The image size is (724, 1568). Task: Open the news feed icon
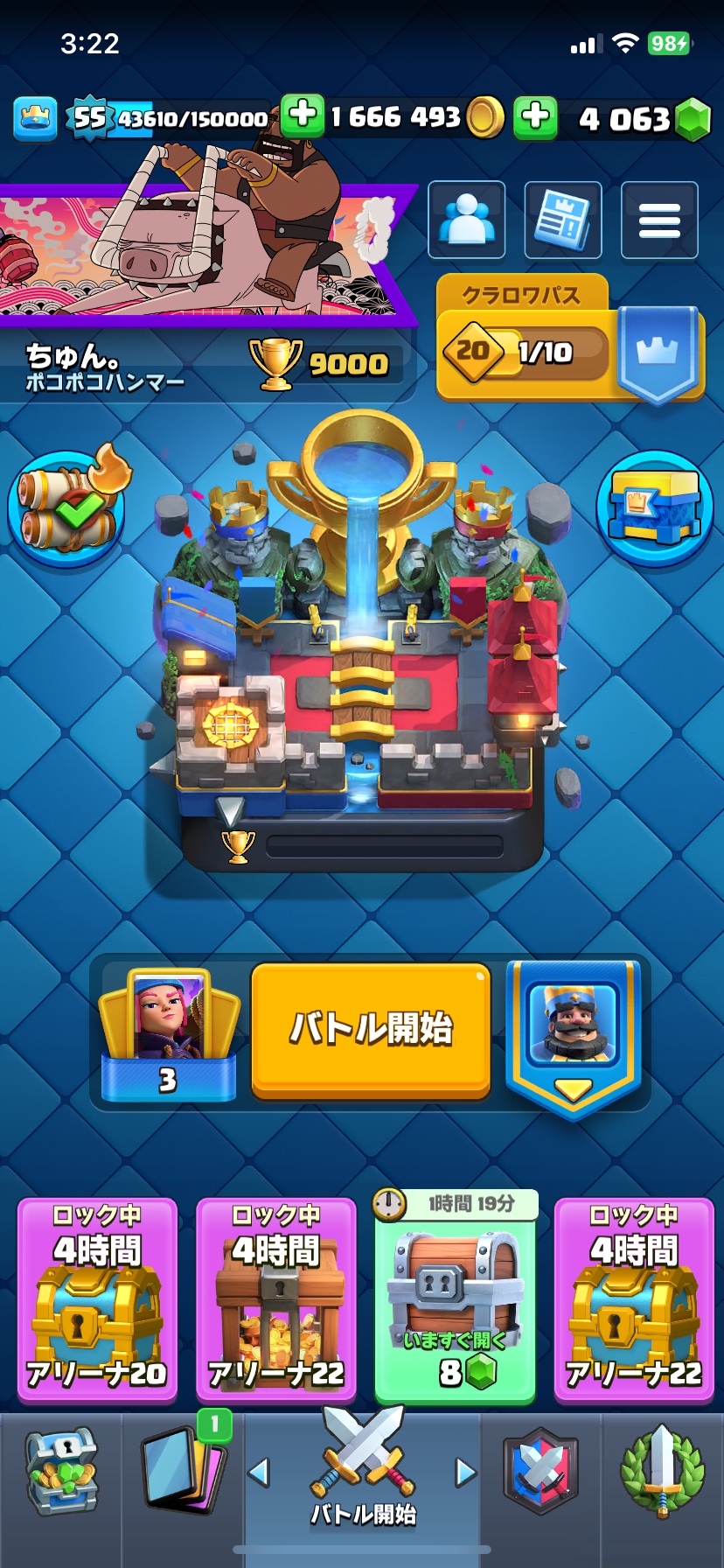click(562, 220)
